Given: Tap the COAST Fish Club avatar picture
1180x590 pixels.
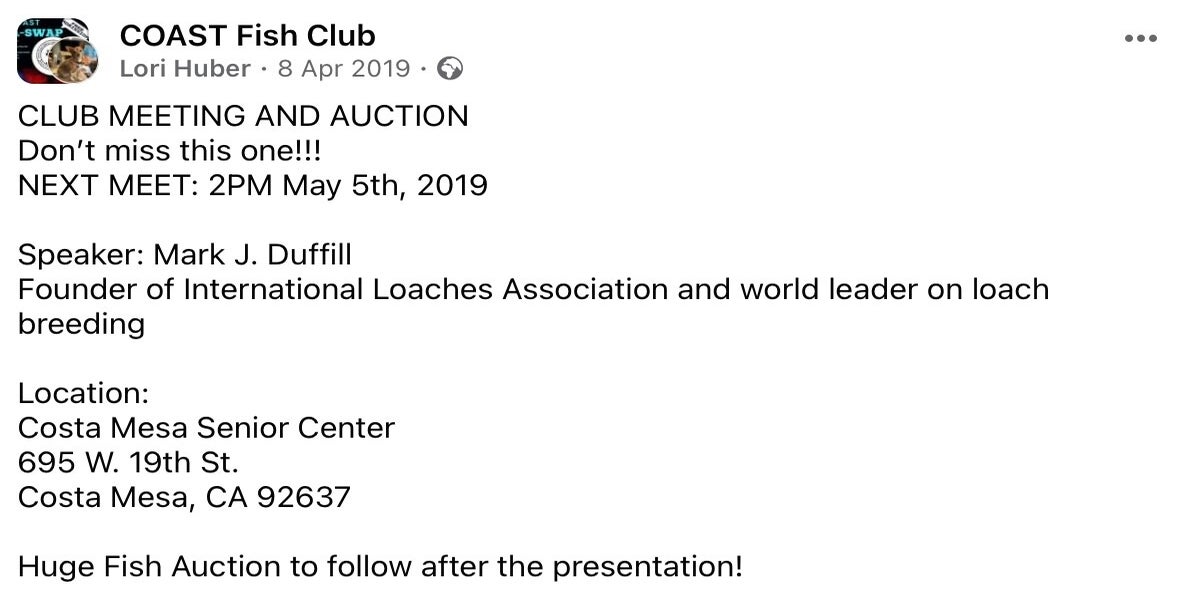Looking at the screenshot, I should (57, 50).
